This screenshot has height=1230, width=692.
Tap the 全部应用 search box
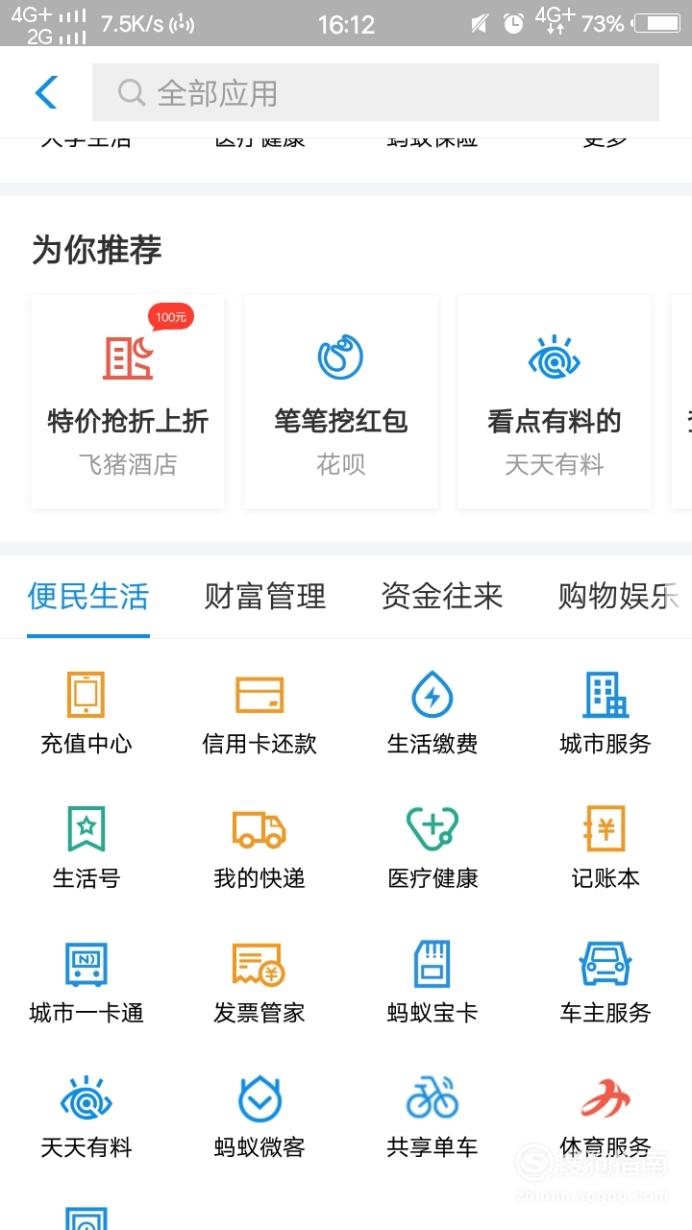coord(375,93)
